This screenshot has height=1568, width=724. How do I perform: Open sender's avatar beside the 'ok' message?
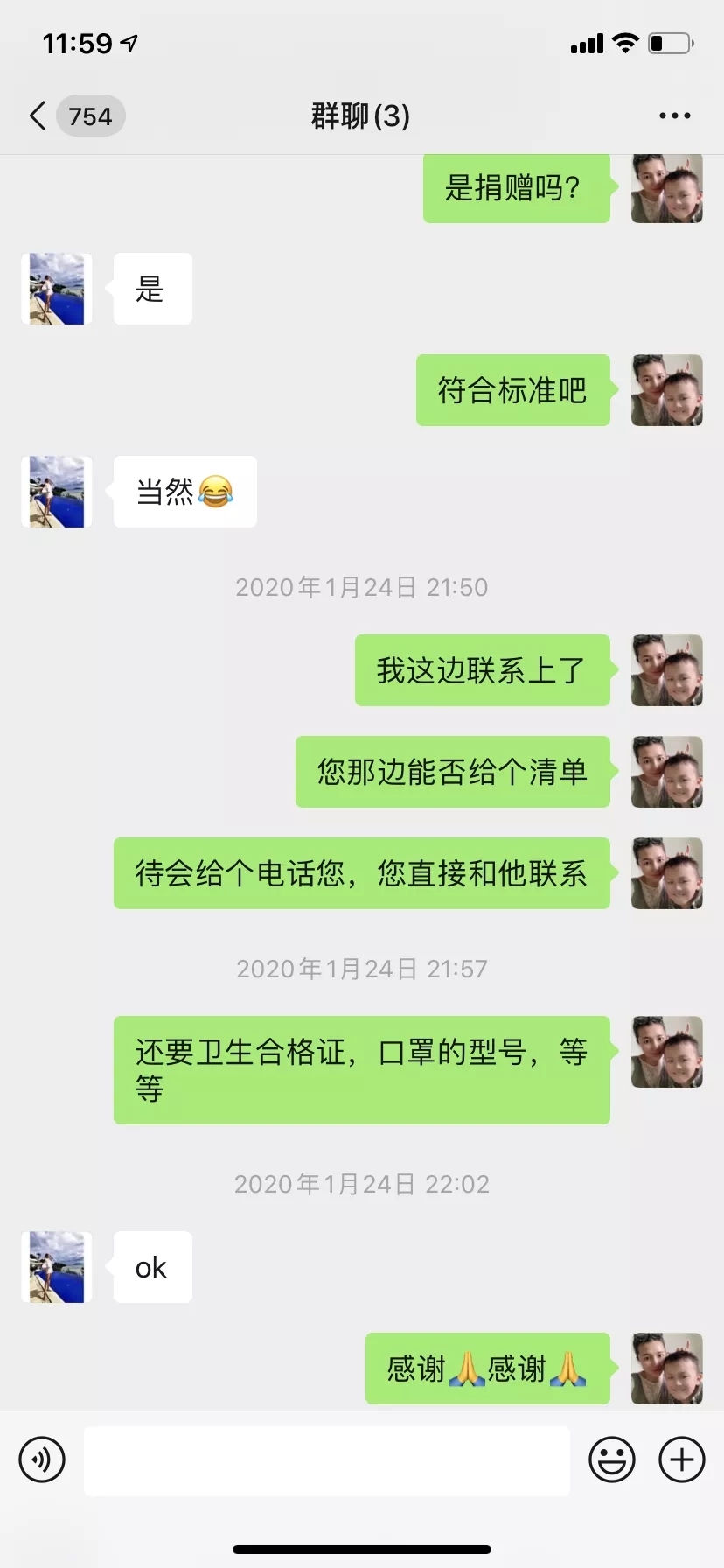tap(57, 1267)
